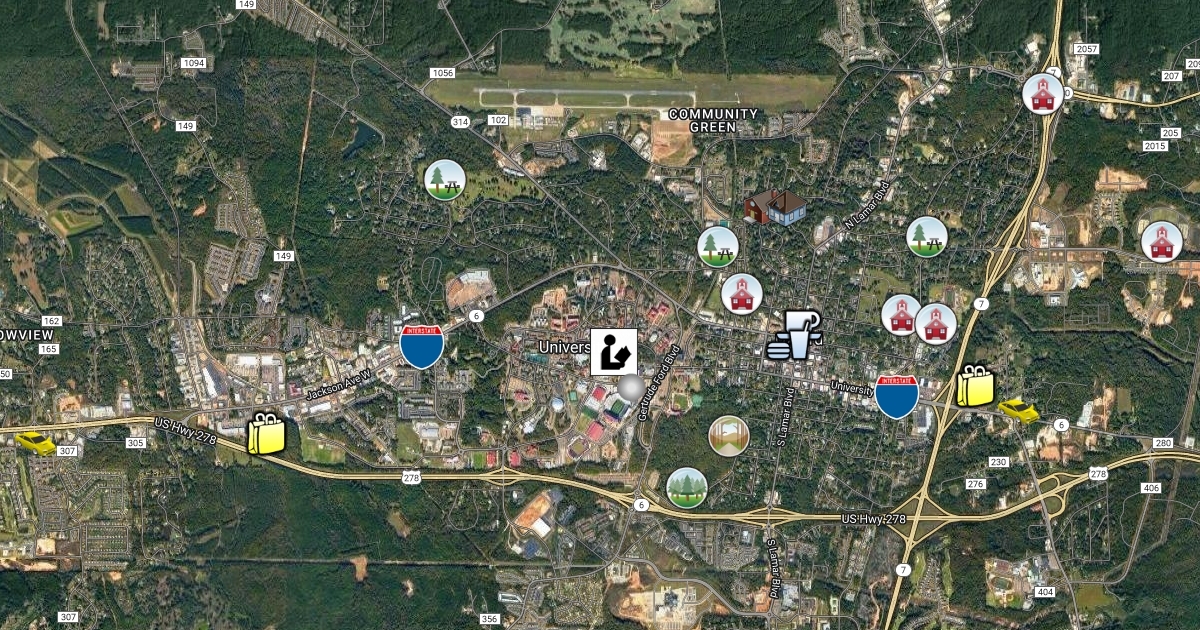Tap the interstate shield on University Ave
The image size is (1200, 630).
point(897,395)
